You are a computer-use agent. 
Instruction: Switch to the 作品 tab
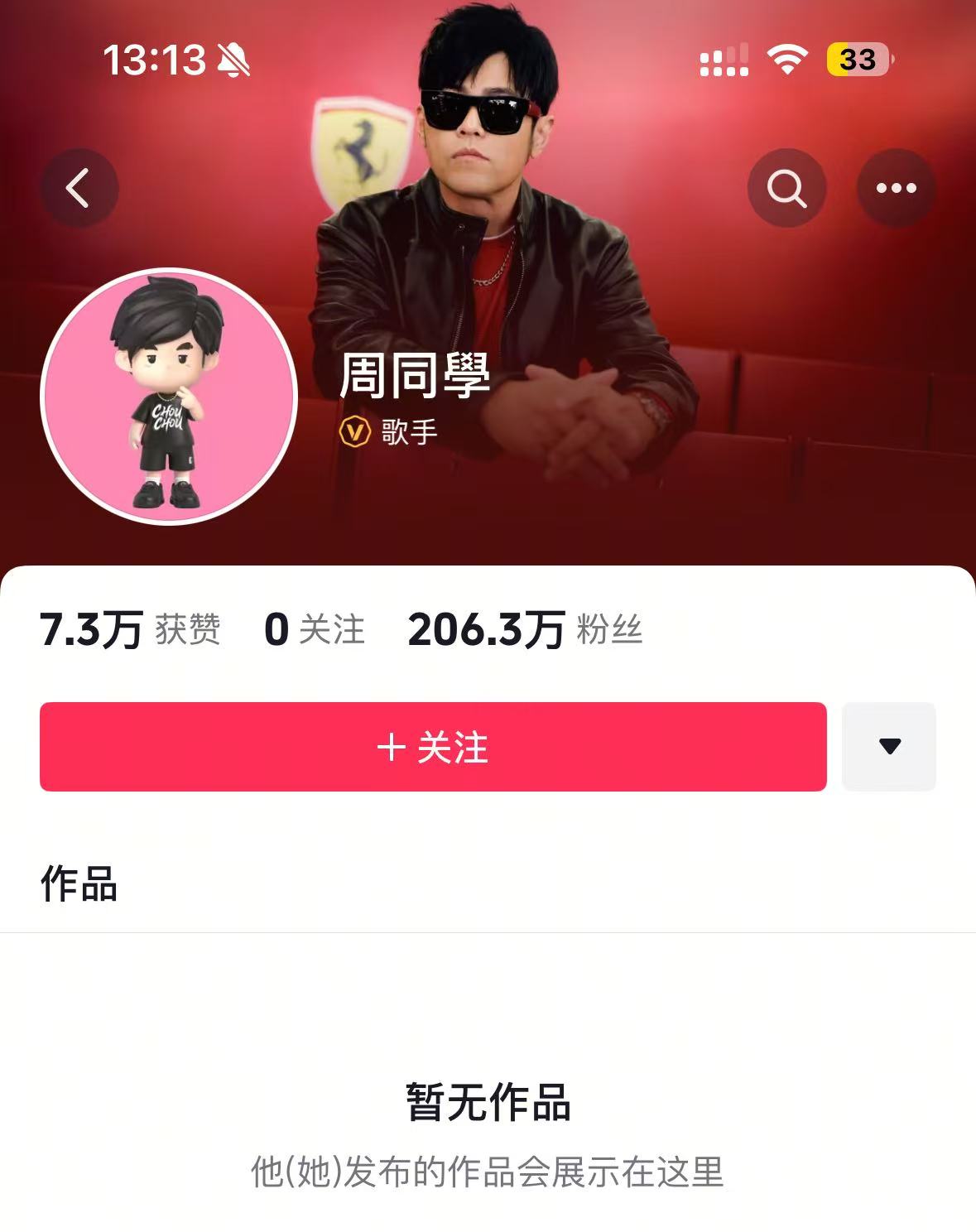pyautogui.click(x=79, y=883)
